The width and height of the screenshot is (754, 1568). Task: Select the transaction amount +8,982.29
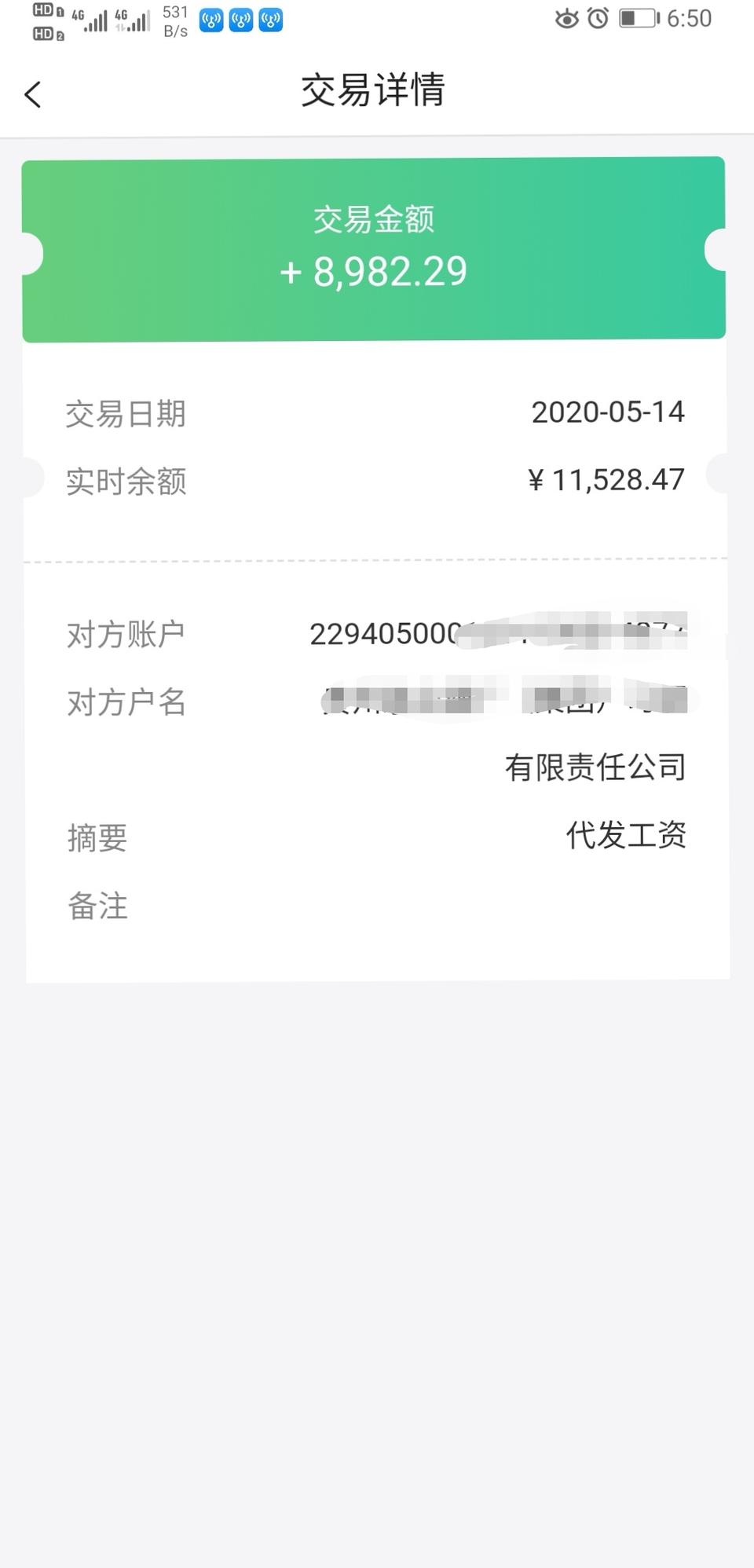coord(373,271)
